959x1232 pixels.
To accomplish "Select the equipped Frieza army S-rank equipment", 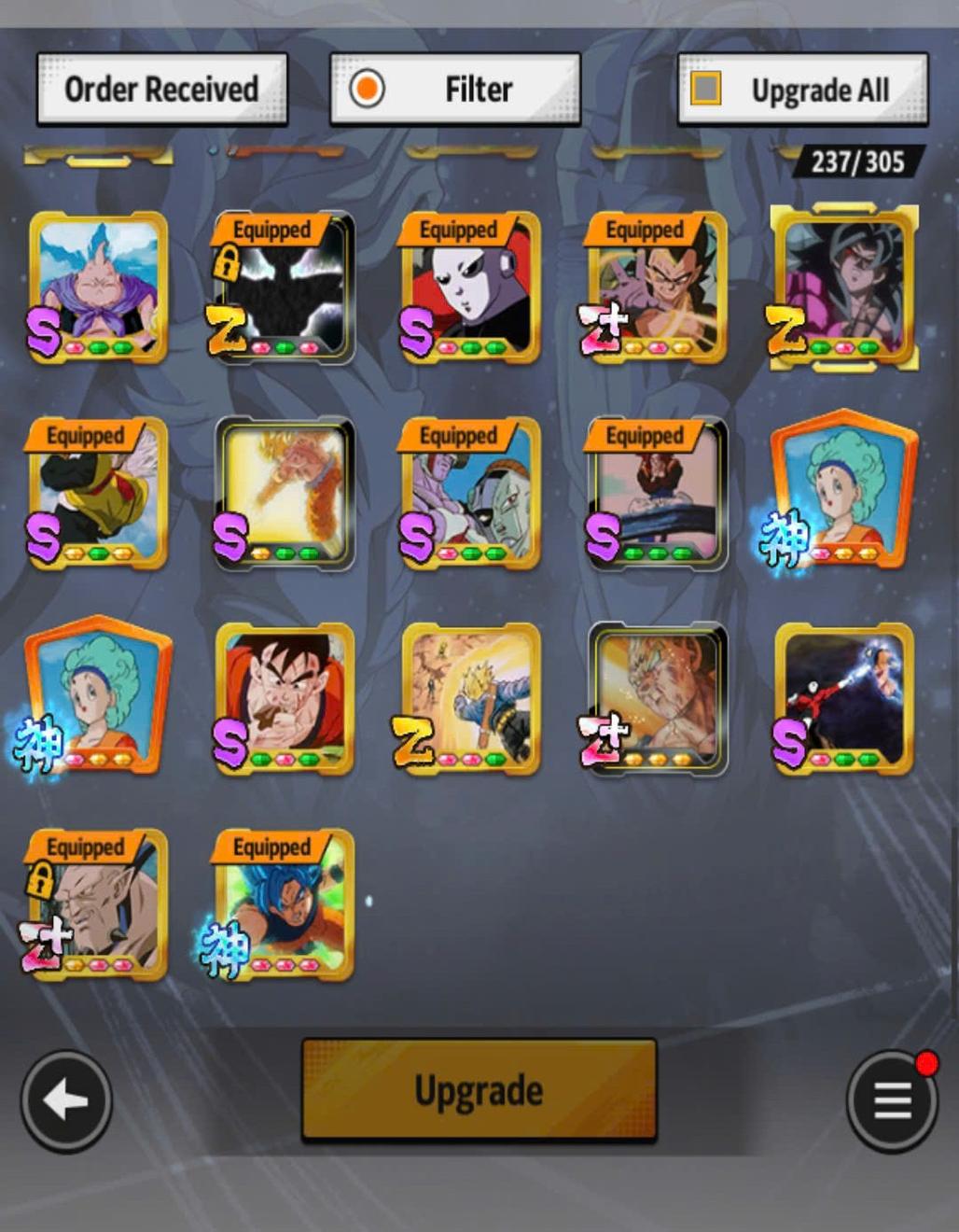I will point(471,493).
